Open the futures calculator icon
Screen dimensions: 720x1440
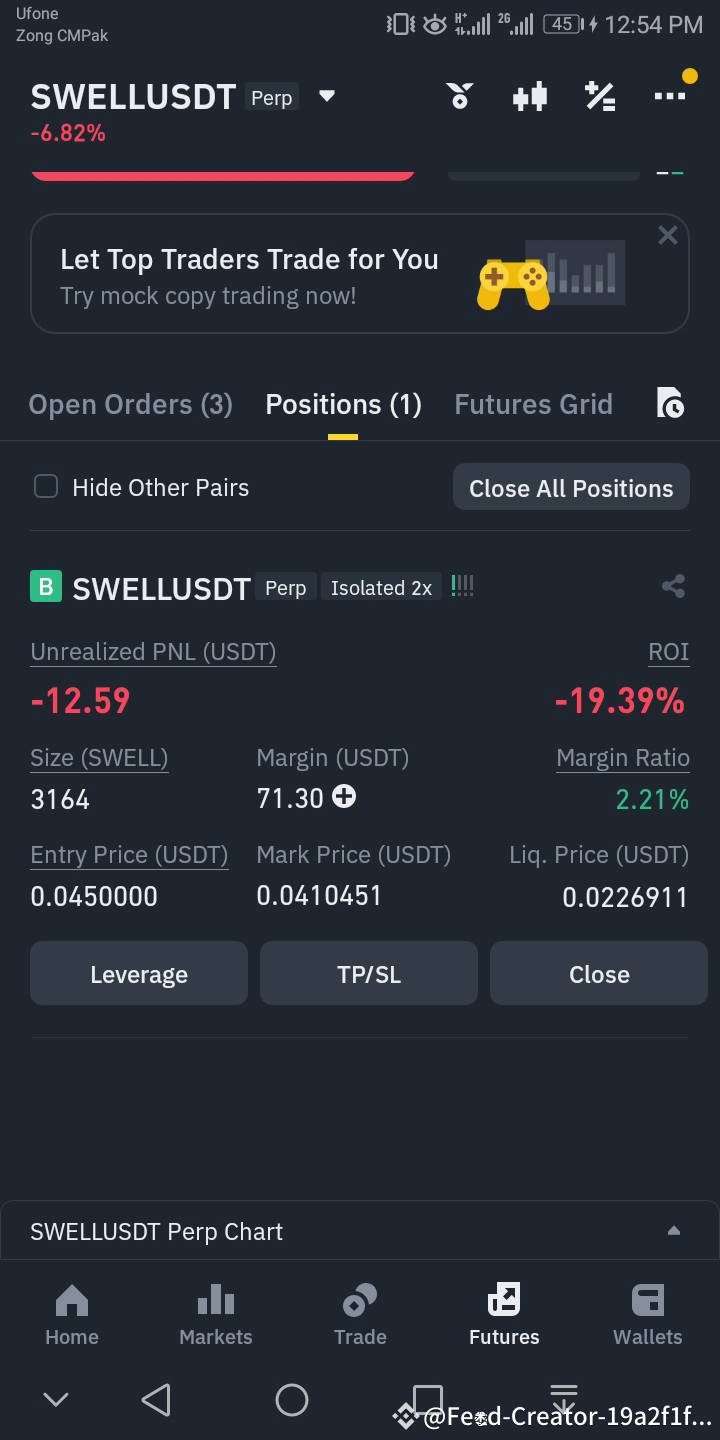pos(599,95)
